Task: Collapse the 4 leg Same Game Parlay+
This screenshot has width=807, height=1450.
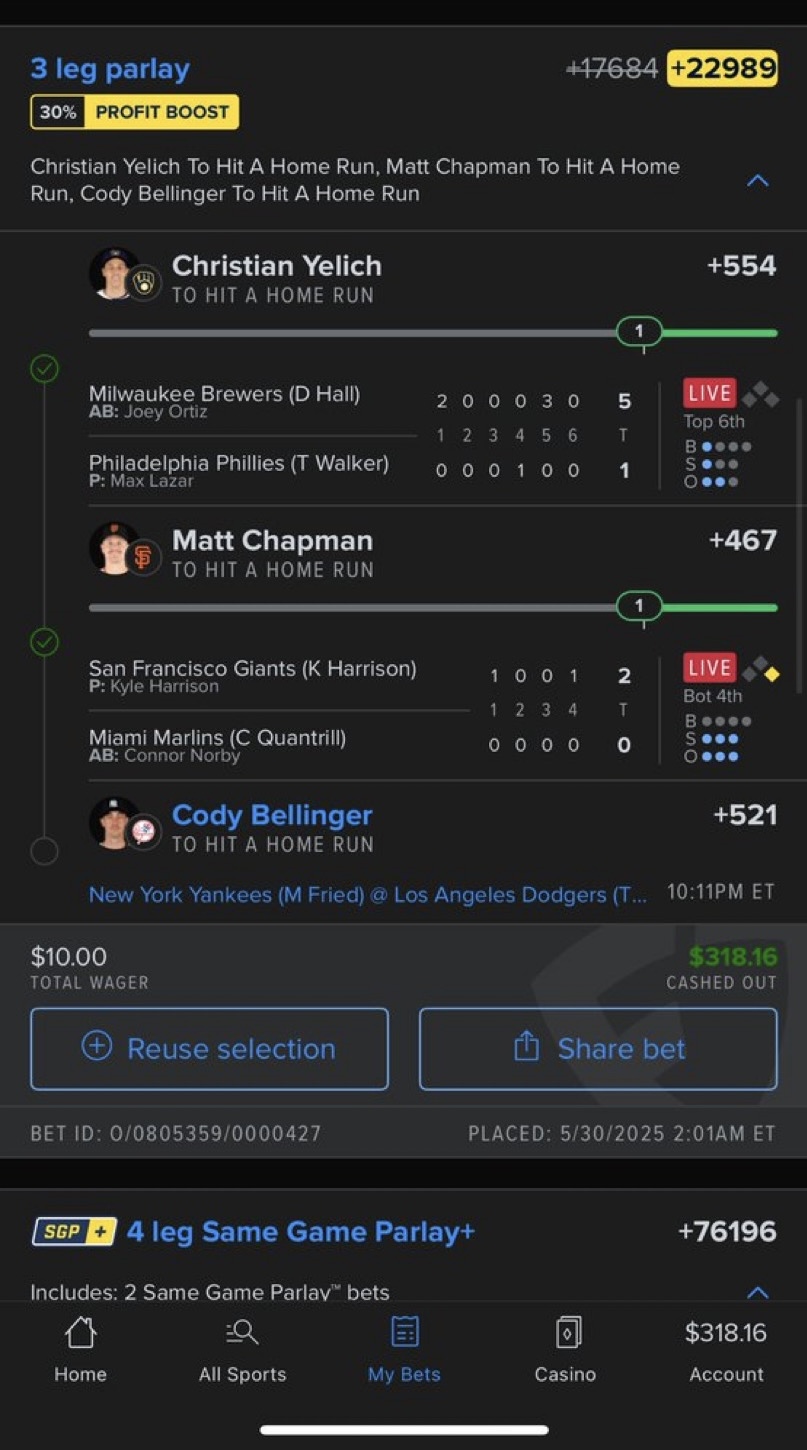Action: [x=758, y=1291]
